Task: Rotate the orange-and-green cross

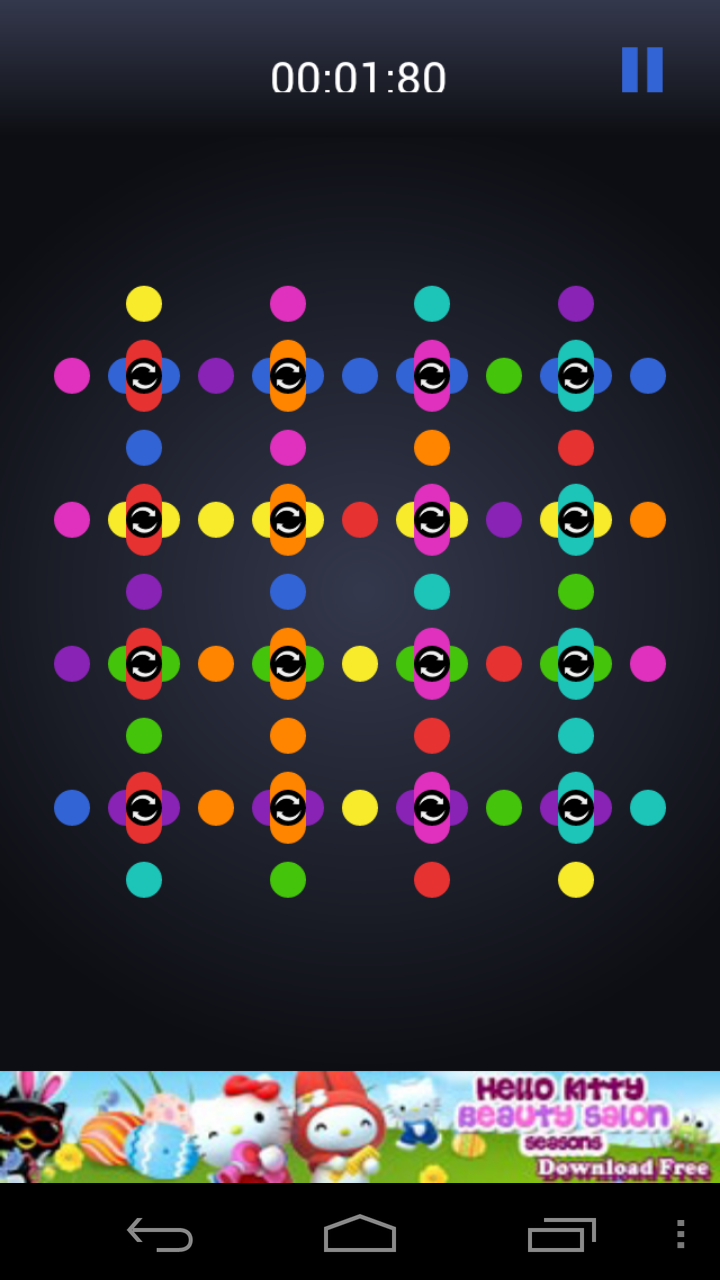Action: [x=288, y=664]
